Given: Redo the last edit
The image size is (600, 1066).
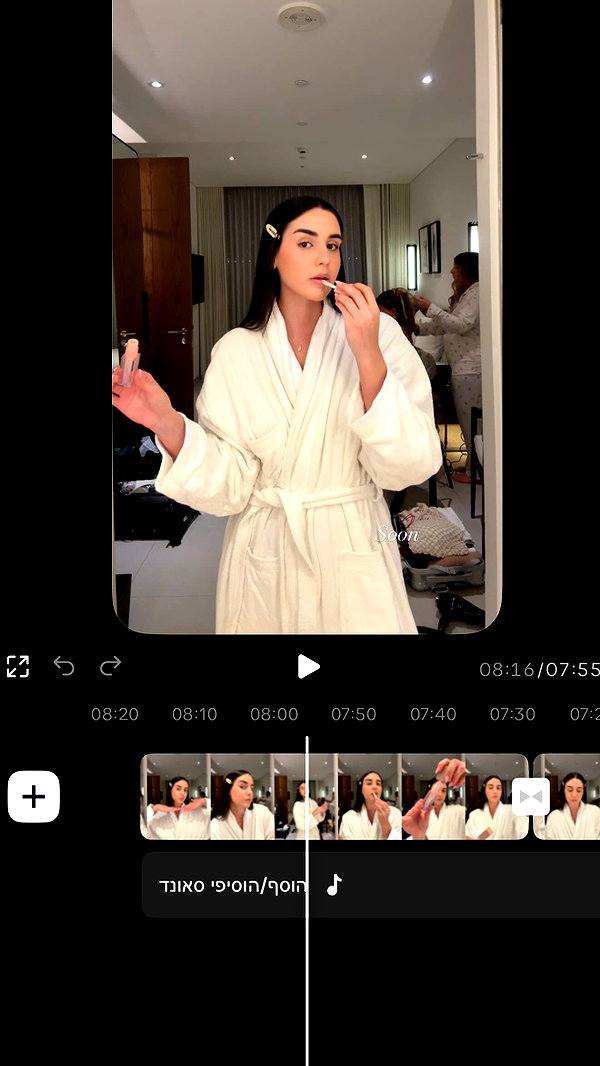Looking at the screenshot, I should [x=110, y=666].
